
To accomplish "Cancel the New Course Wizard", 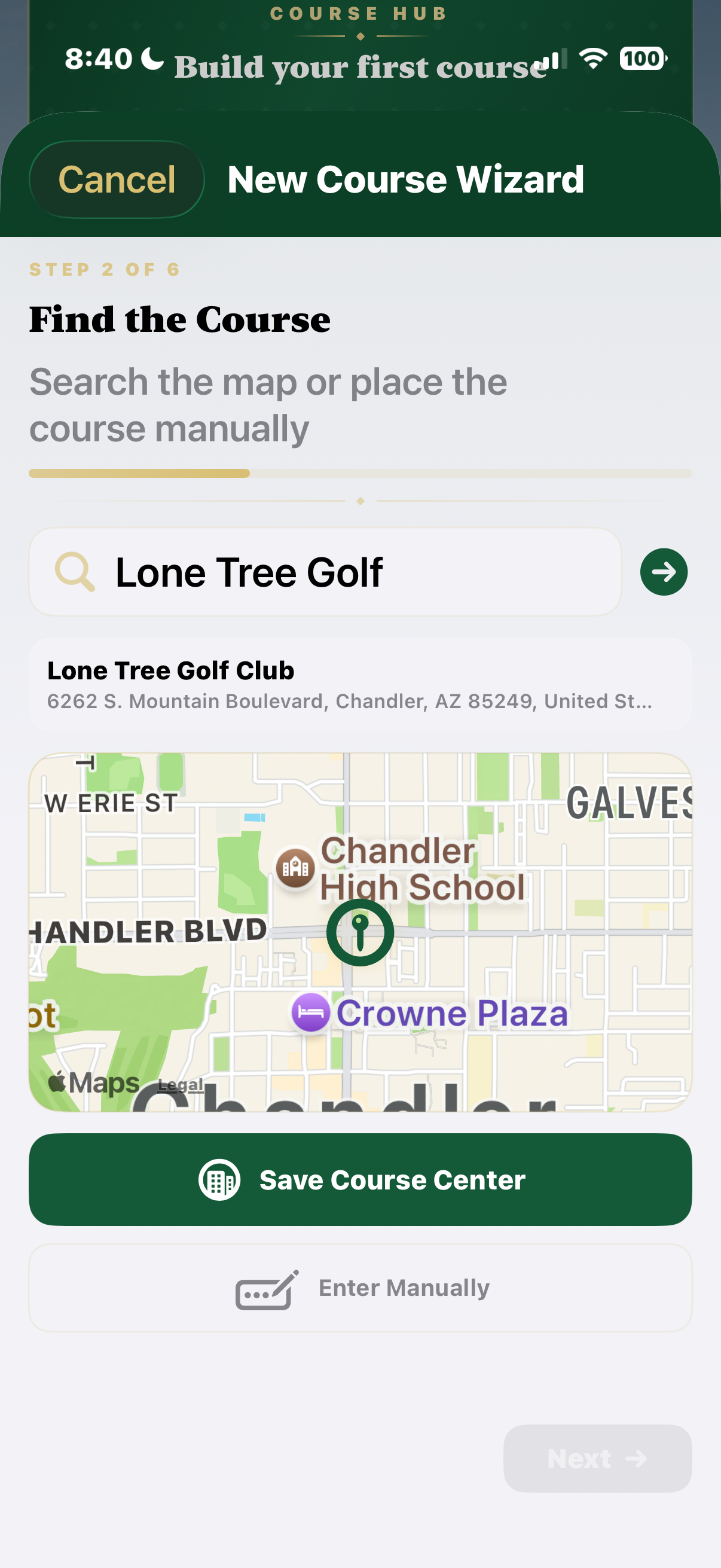I will [x=116, y=179].
